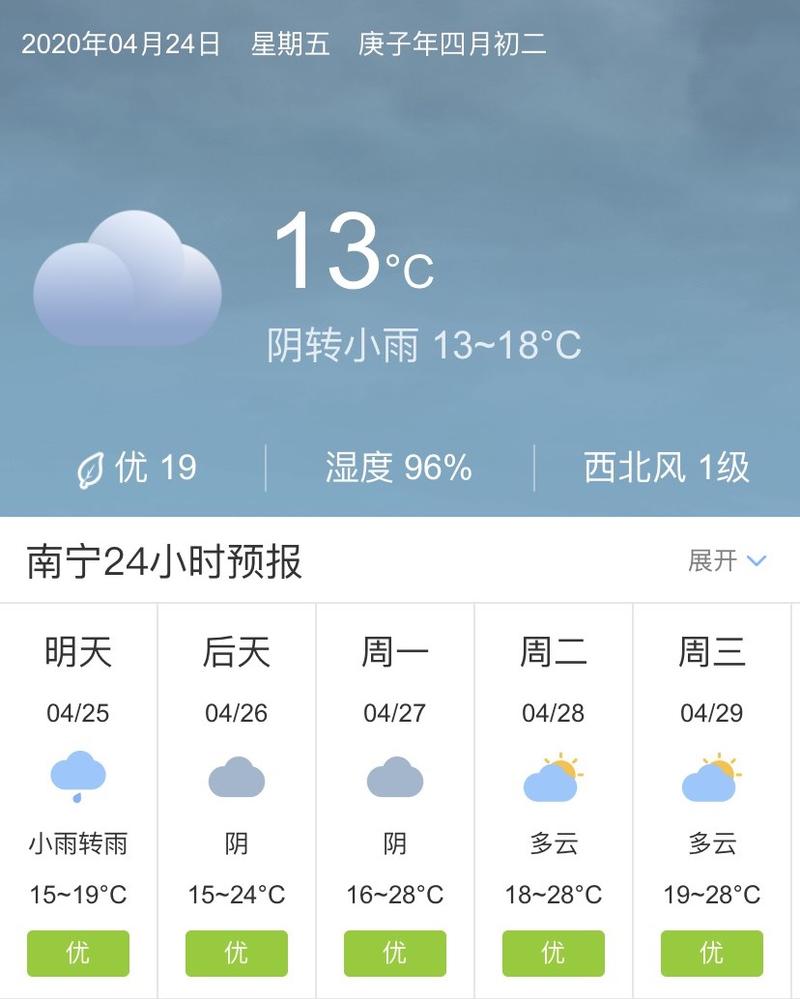Select the 周二 forecast tab

click(553, 653)
